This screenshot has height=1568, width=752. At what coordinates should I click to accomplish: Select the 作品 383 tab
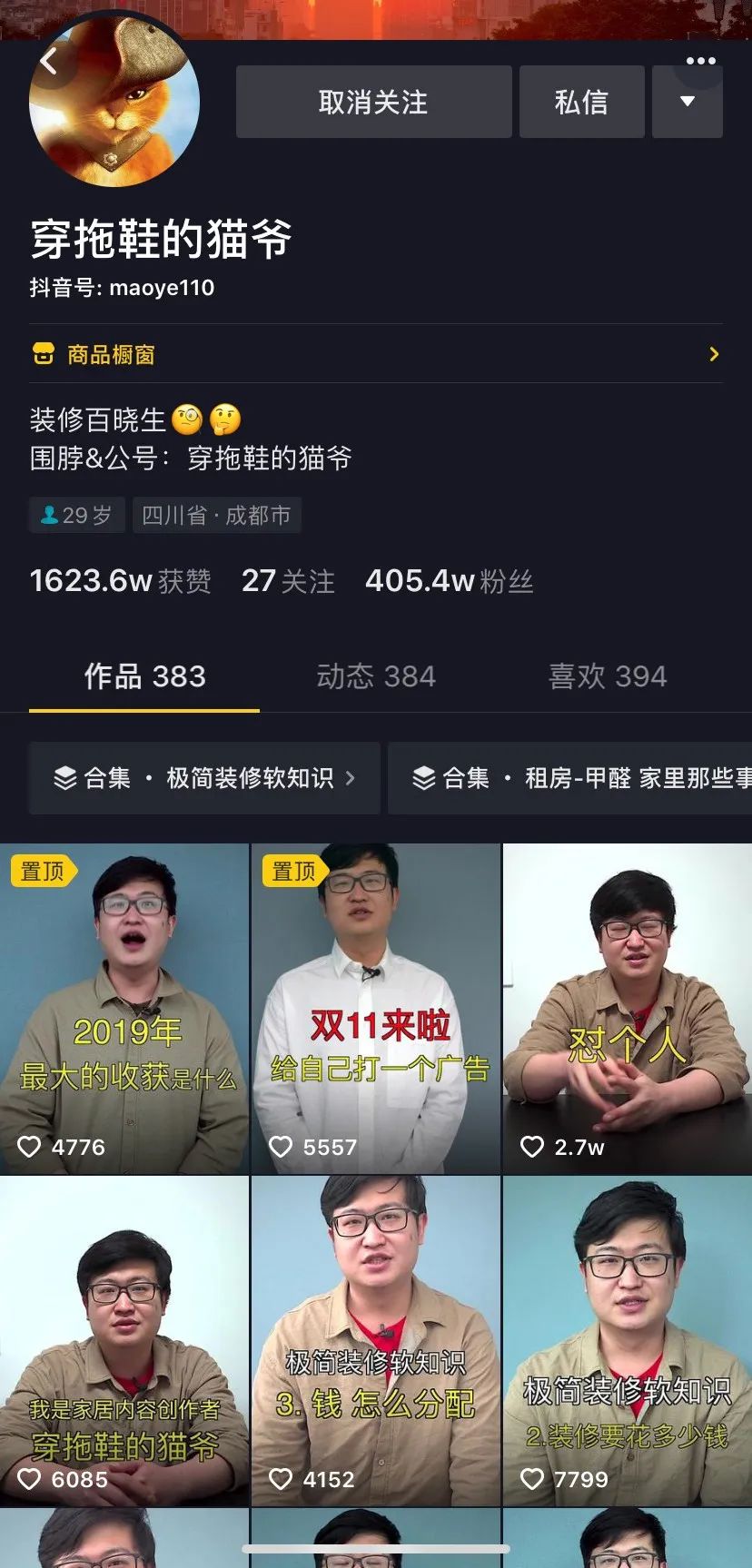tap(144, 677)
